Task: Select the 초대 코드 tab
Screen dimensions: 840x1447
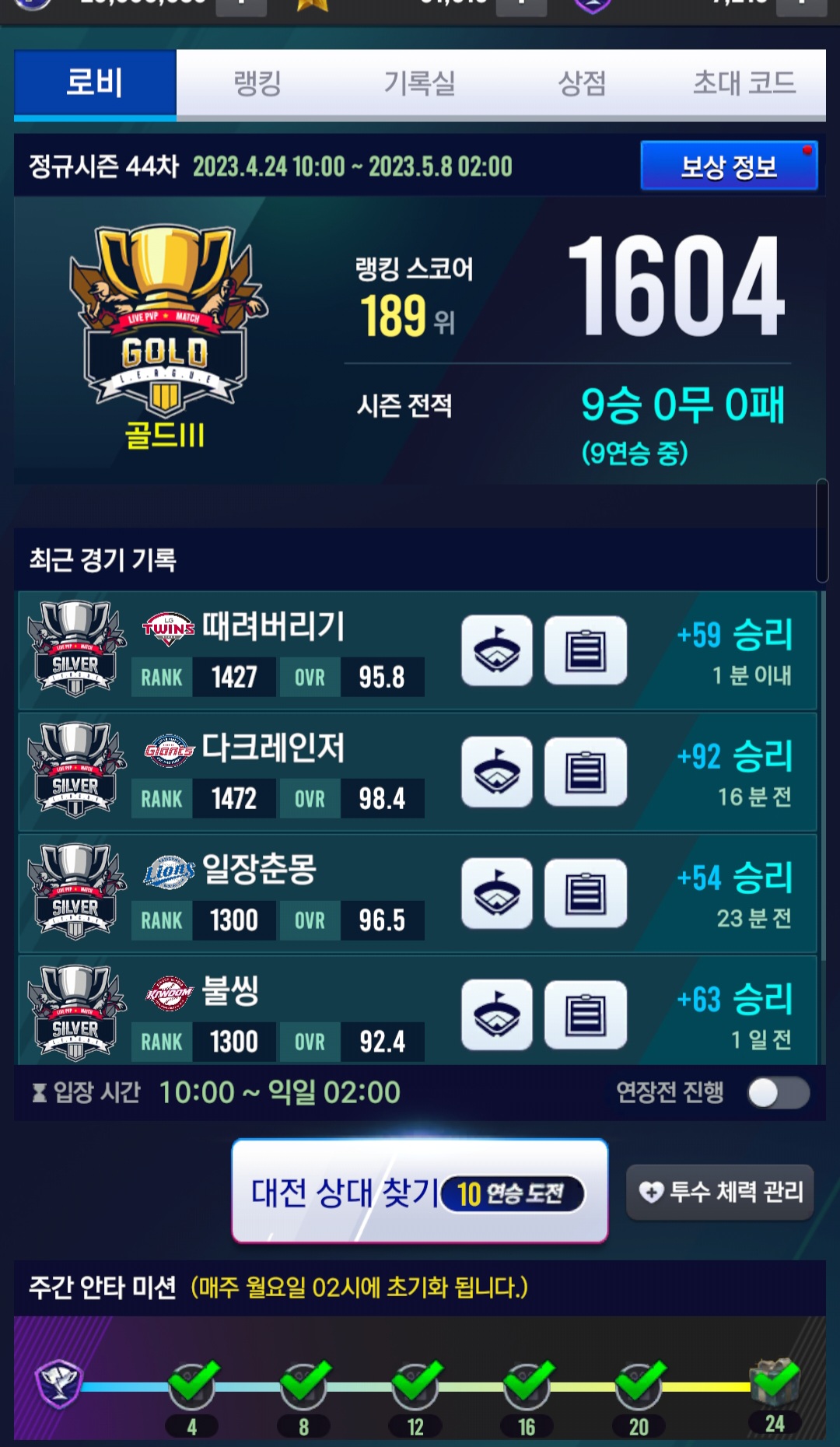Action: coord(744,83)
